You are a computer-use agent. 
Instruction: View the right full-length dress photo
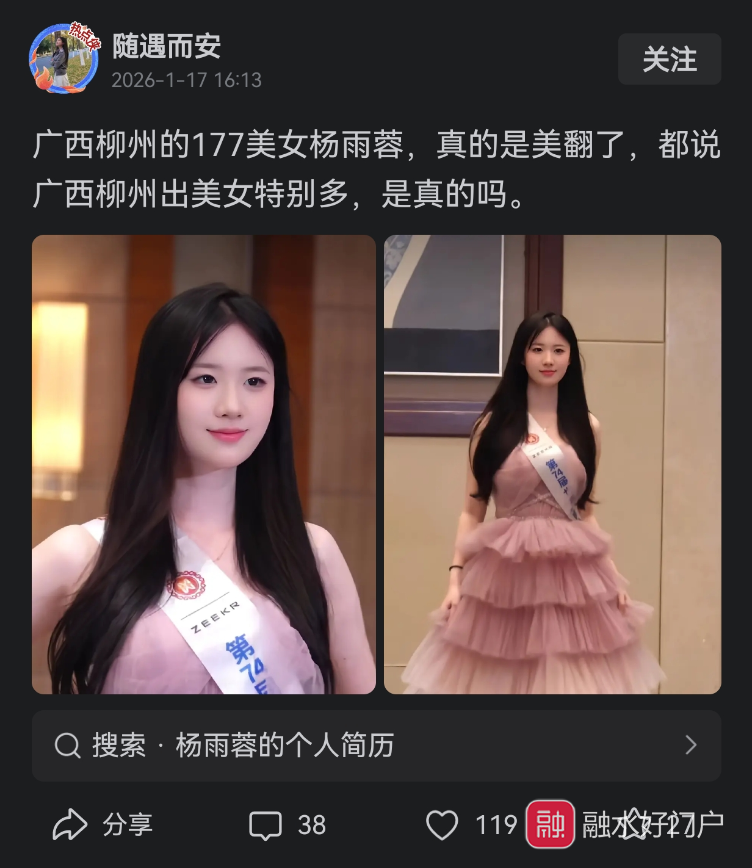552,464
